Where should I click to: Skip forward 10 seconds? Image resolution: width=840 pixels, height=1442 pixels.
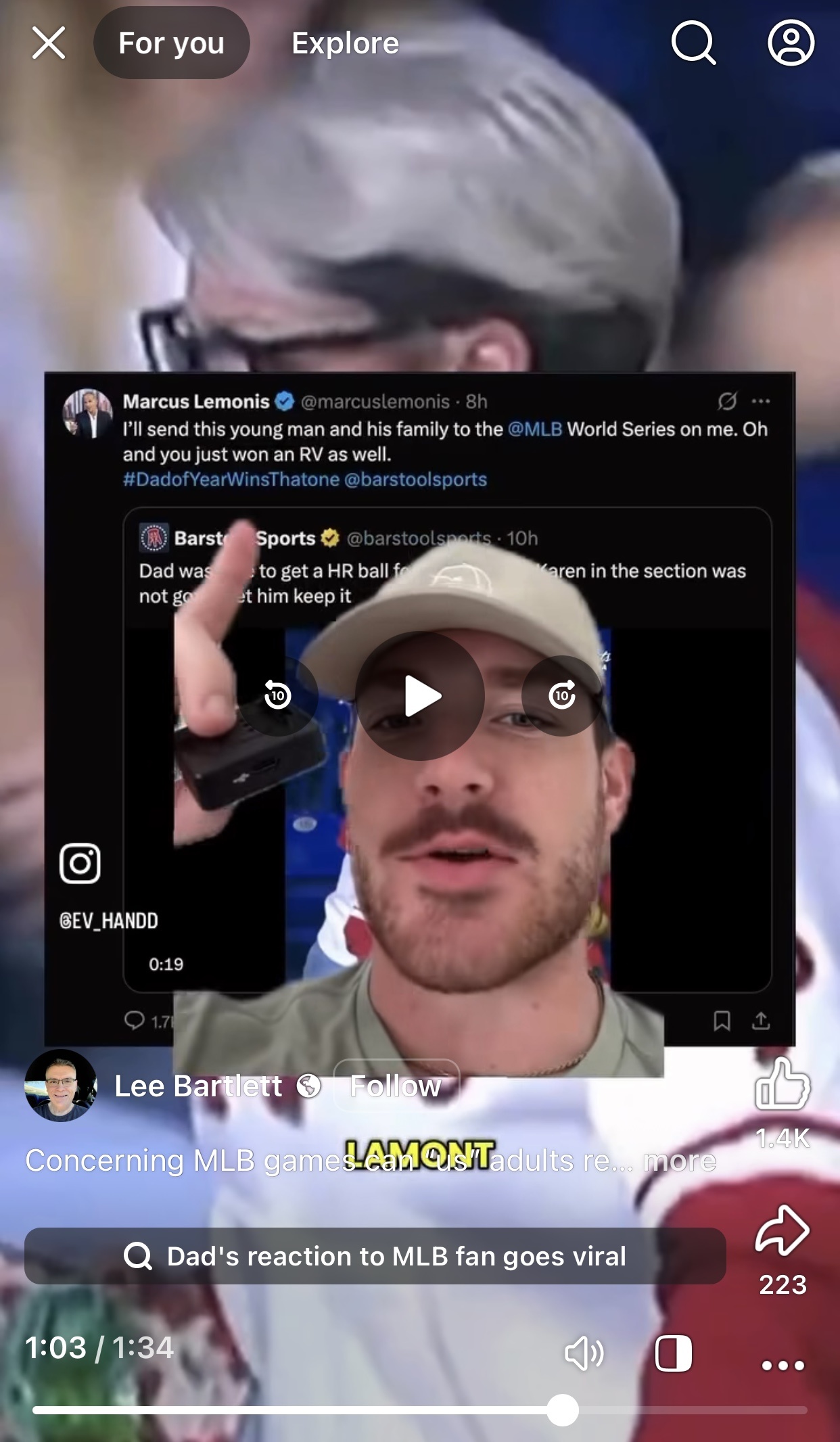562,696
